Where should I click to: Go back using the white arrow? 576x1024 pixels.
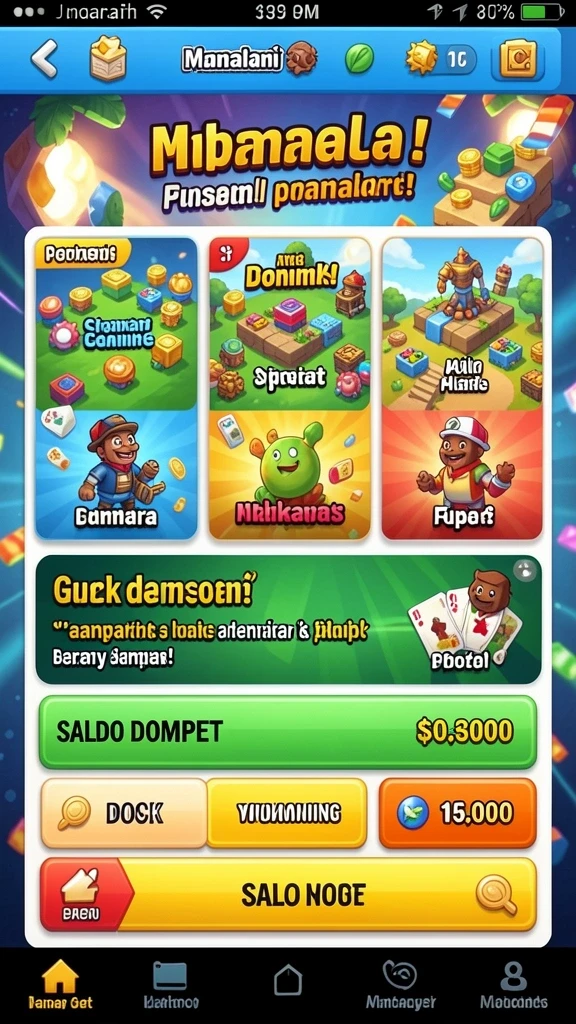44,59
